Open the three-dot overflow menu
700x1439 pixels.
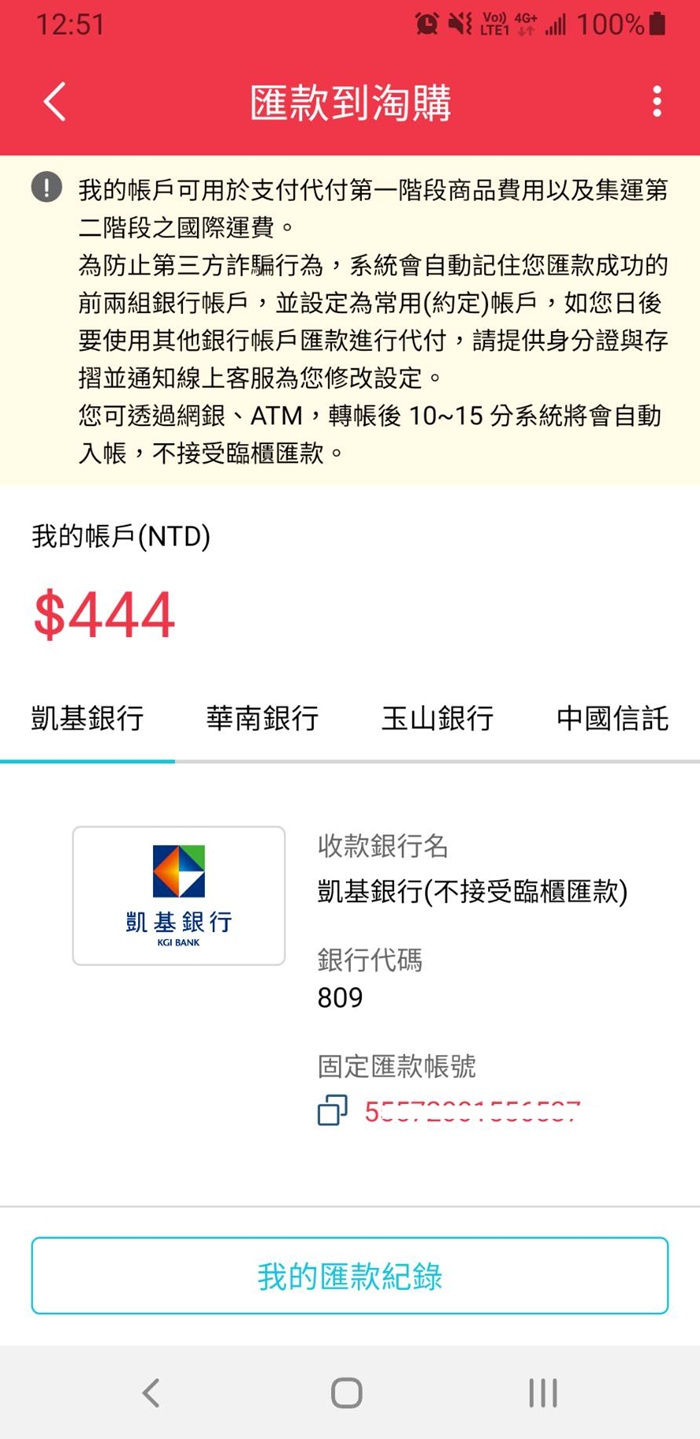(x=656, y=102)
